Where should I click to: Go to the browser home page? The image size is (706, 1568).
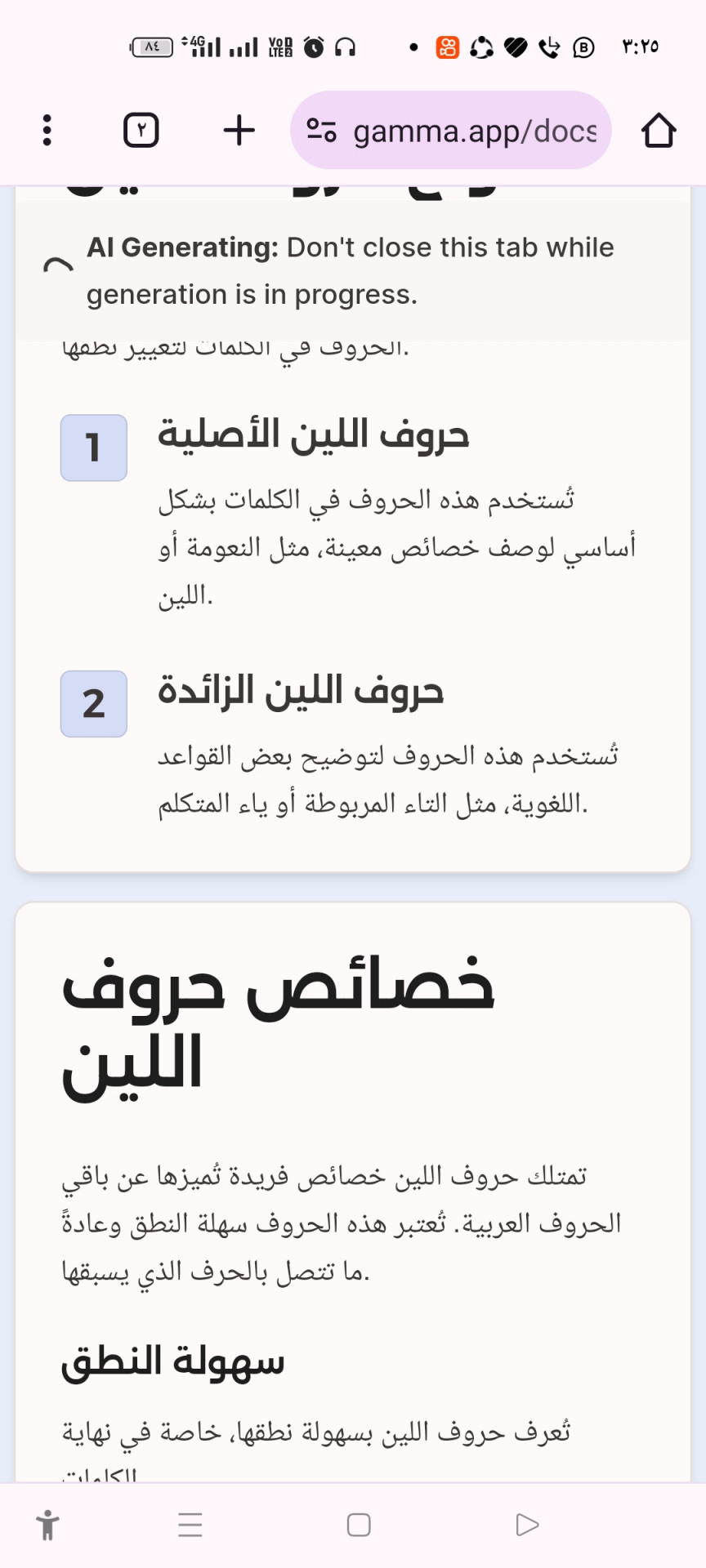pyautogui.click(x=658, y=131)
